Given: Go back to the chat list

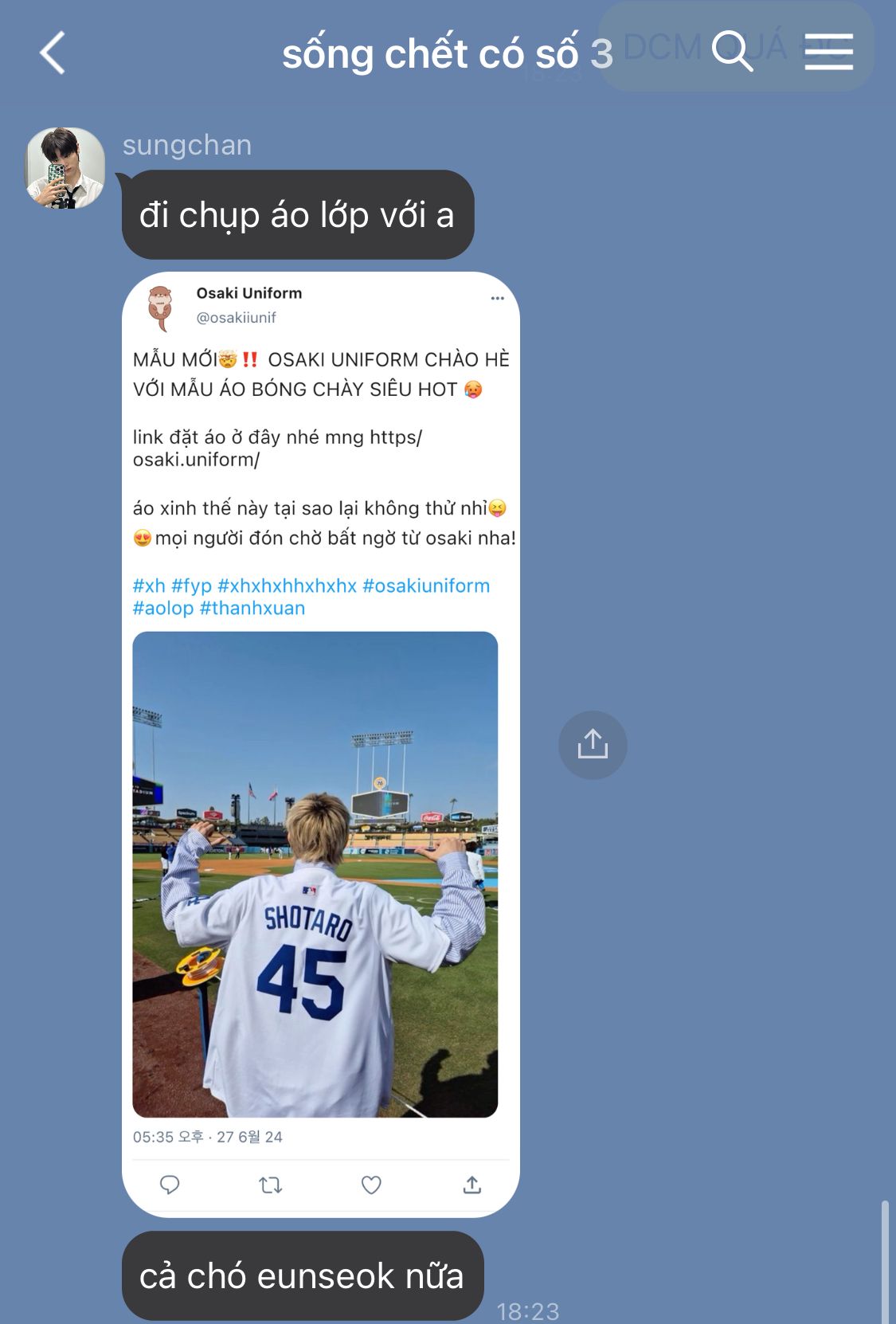Looking at the screenshot, I should (53, 53).
